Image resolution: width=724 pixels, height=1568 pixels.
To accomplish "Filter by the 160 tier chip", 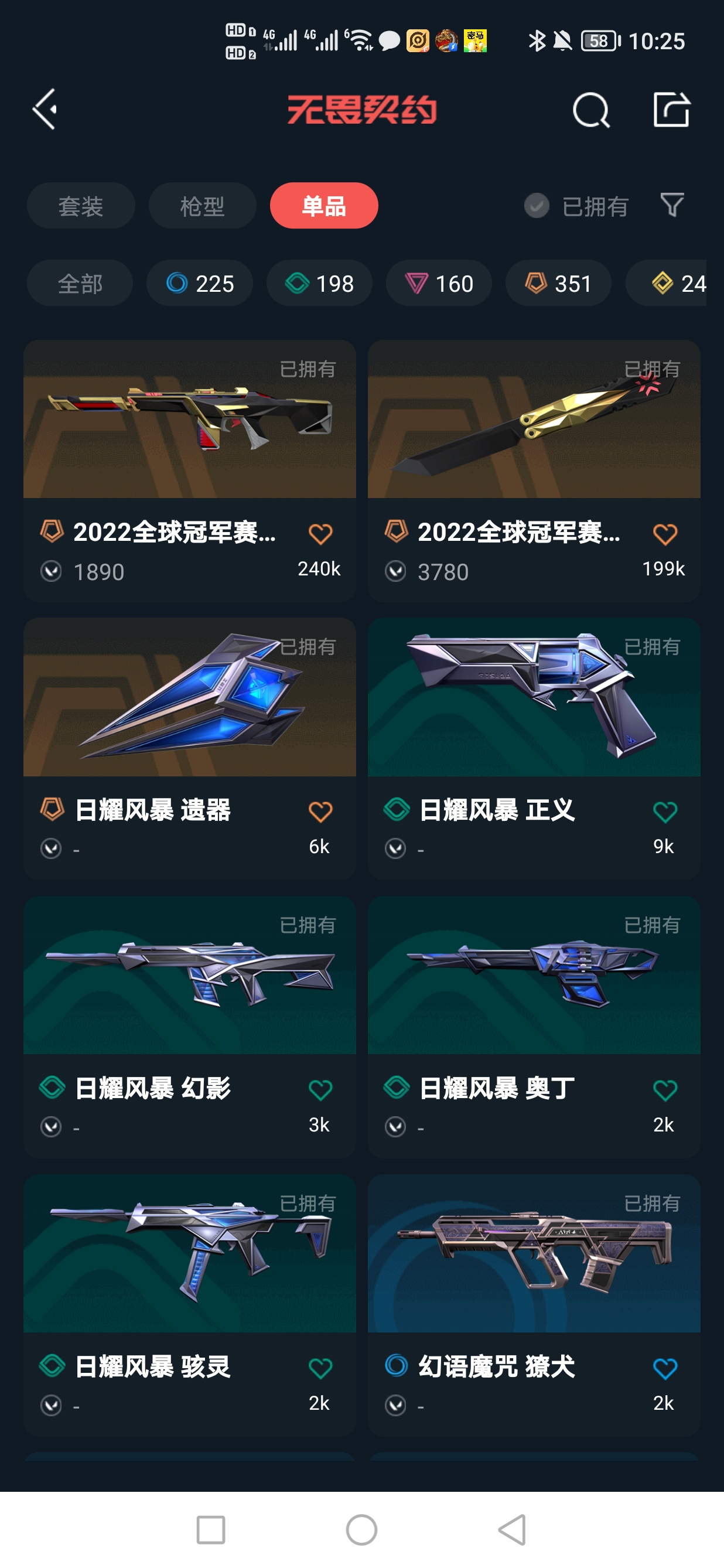I will tap(439, 283).
